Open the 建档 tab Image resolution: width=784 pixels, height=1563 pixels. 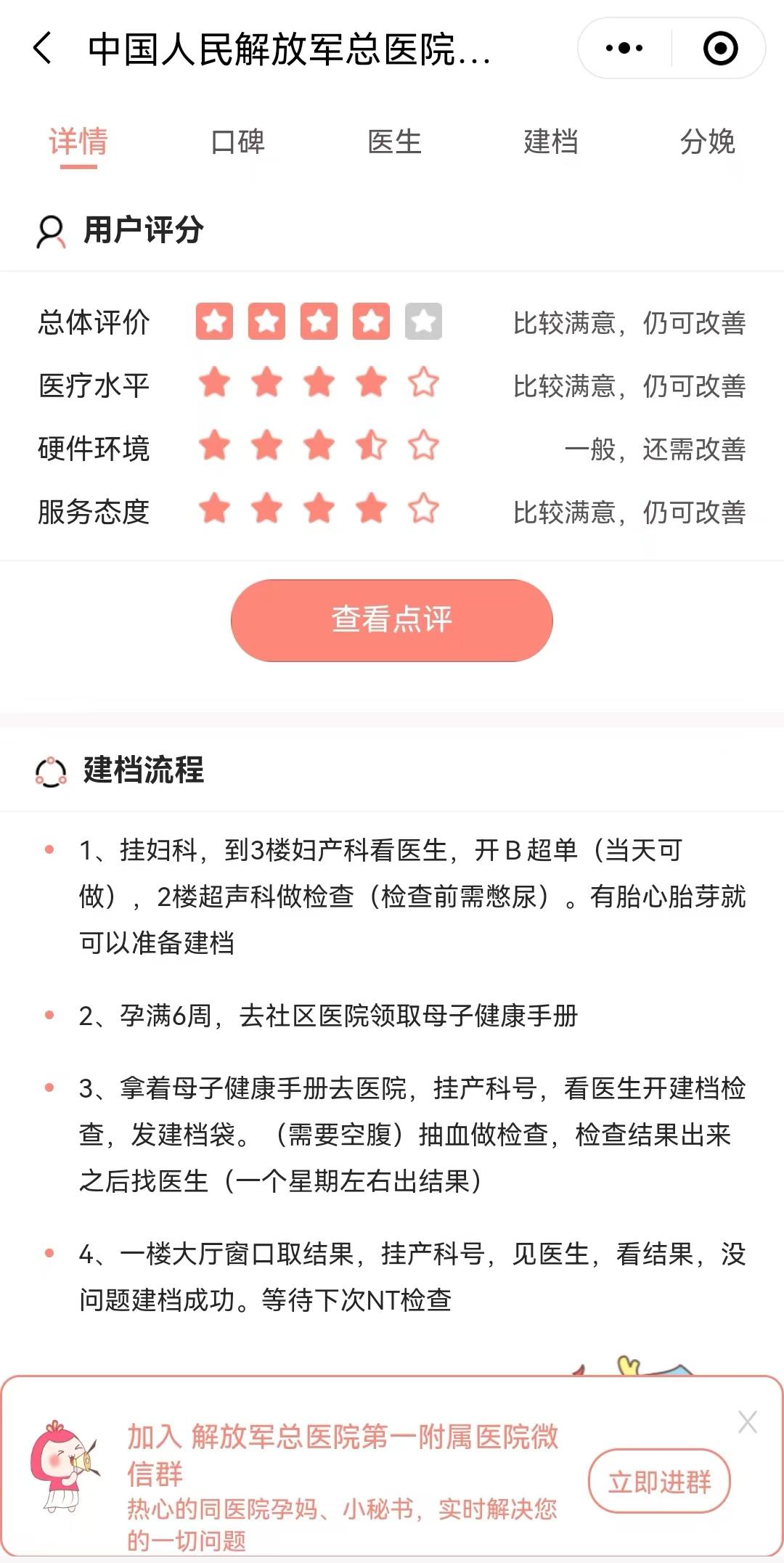pos(550,143)
